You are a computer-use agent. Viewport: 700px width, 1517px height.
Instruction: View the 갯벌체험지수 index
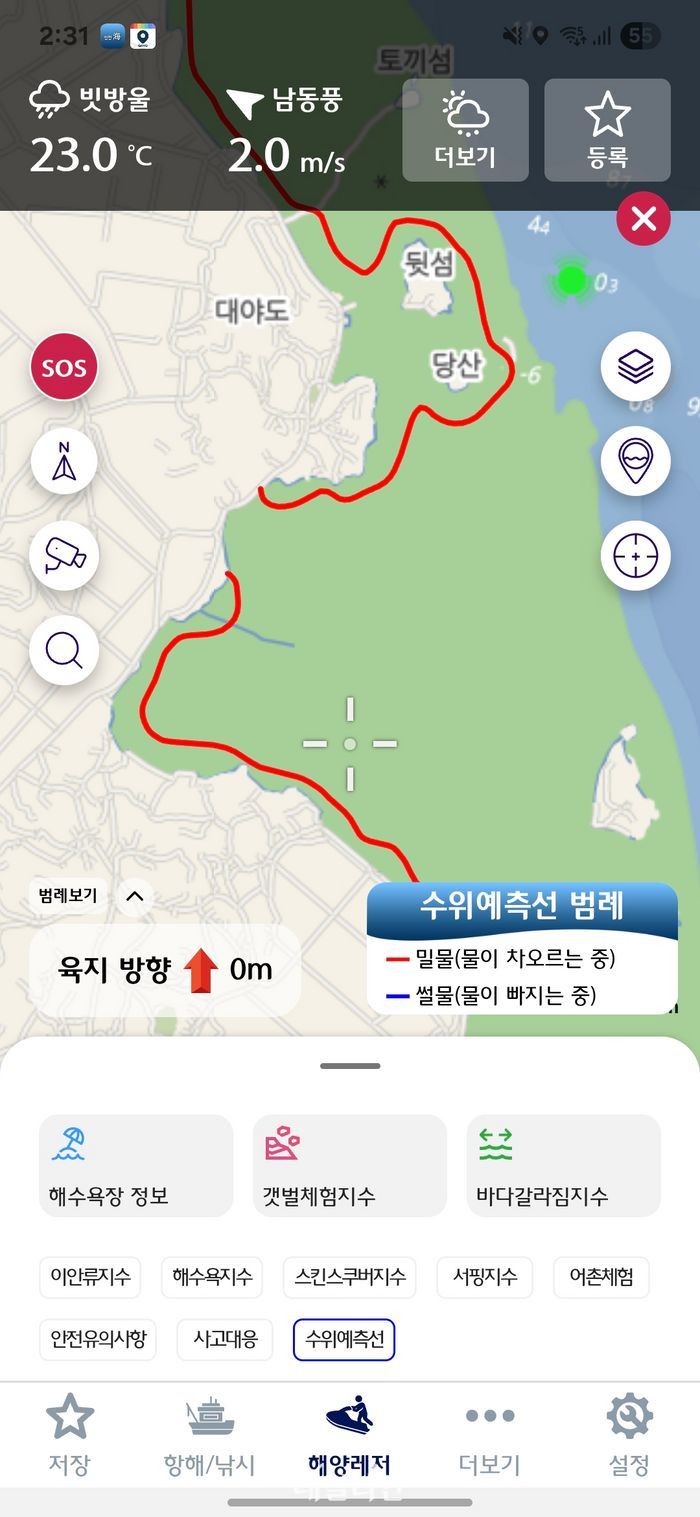coord(349,1165)
